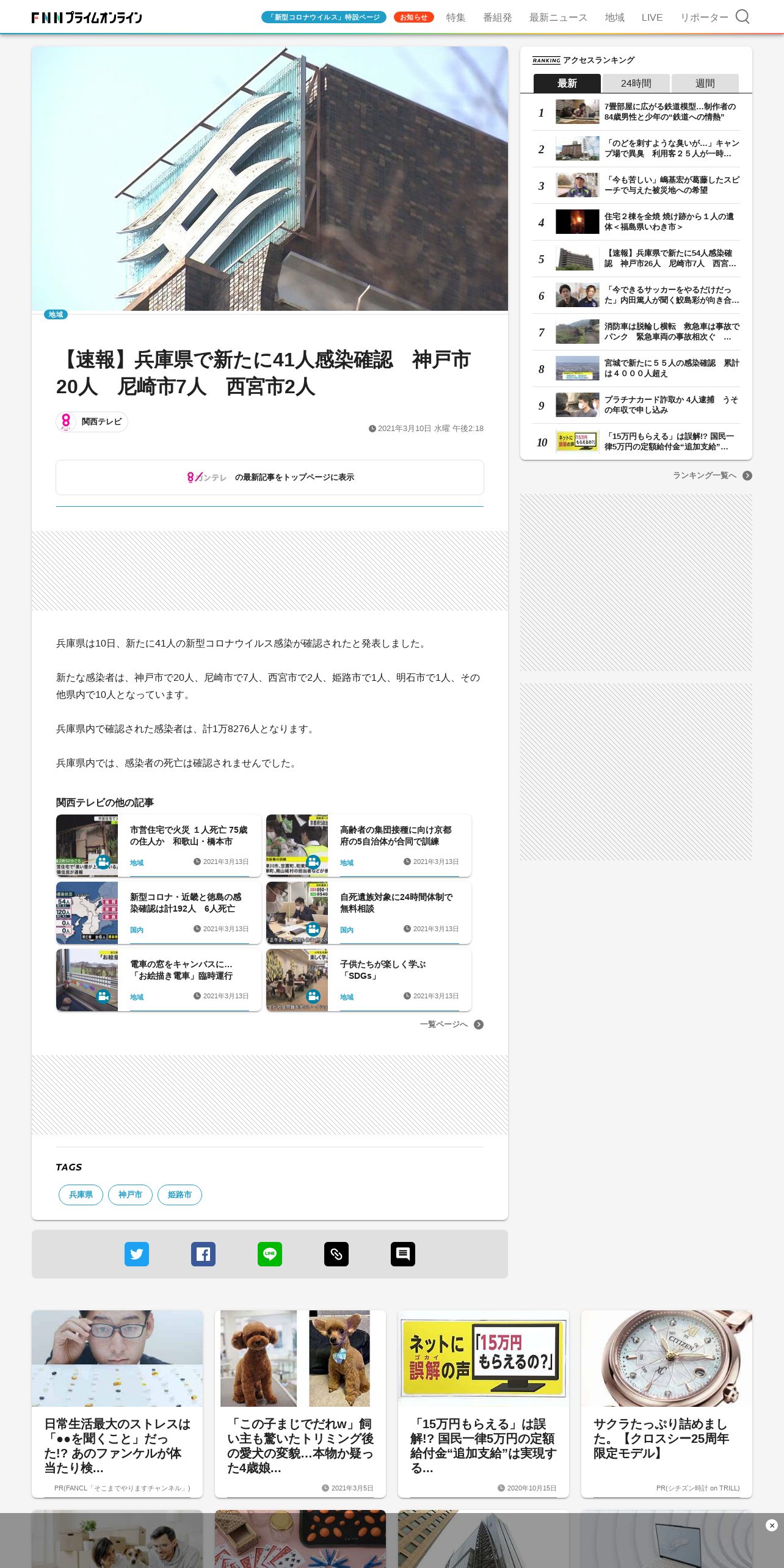Select the 姫路市 tag
This screenshot has height=1568, width=784.
click(180, 1195)
